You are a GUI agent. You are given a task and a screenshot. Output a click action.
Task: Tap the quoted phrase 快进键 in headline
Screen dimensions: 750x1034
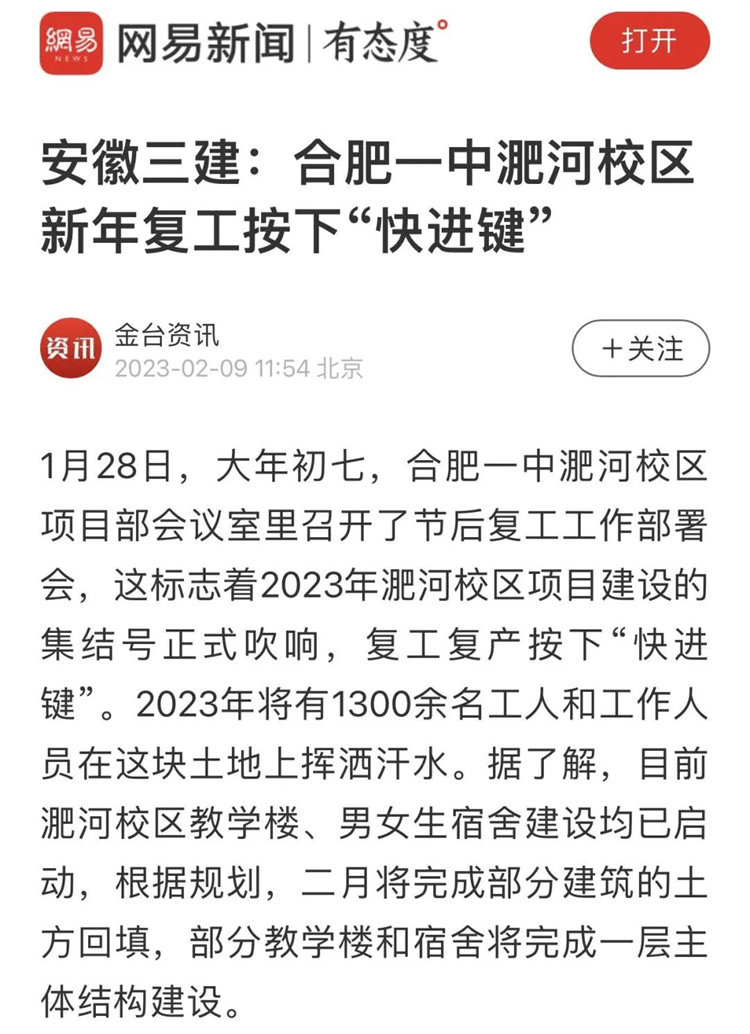[450, 227]
